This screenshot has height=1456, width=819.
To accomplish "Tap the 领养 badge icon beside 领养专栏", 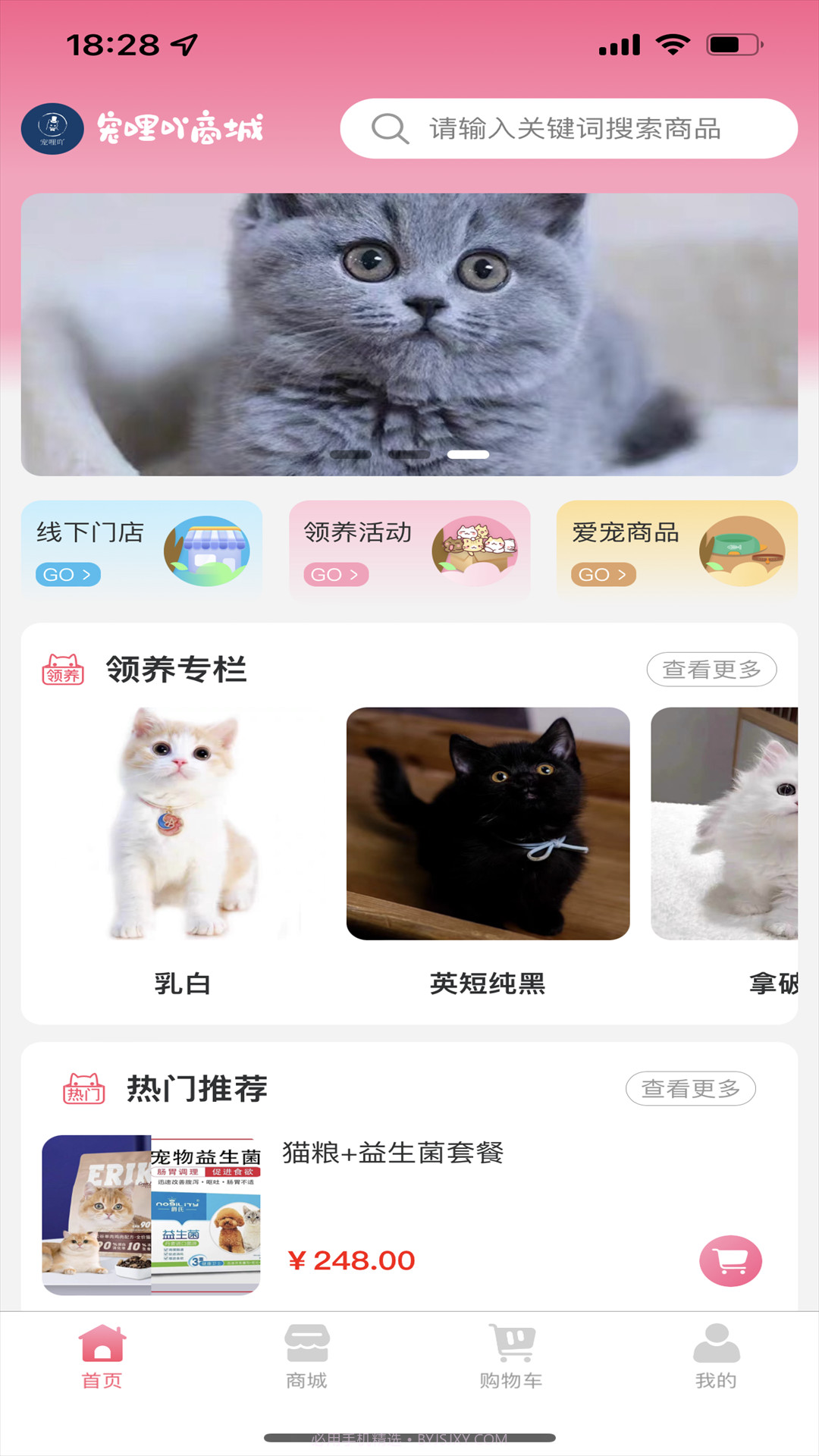I will coord(64,670).
